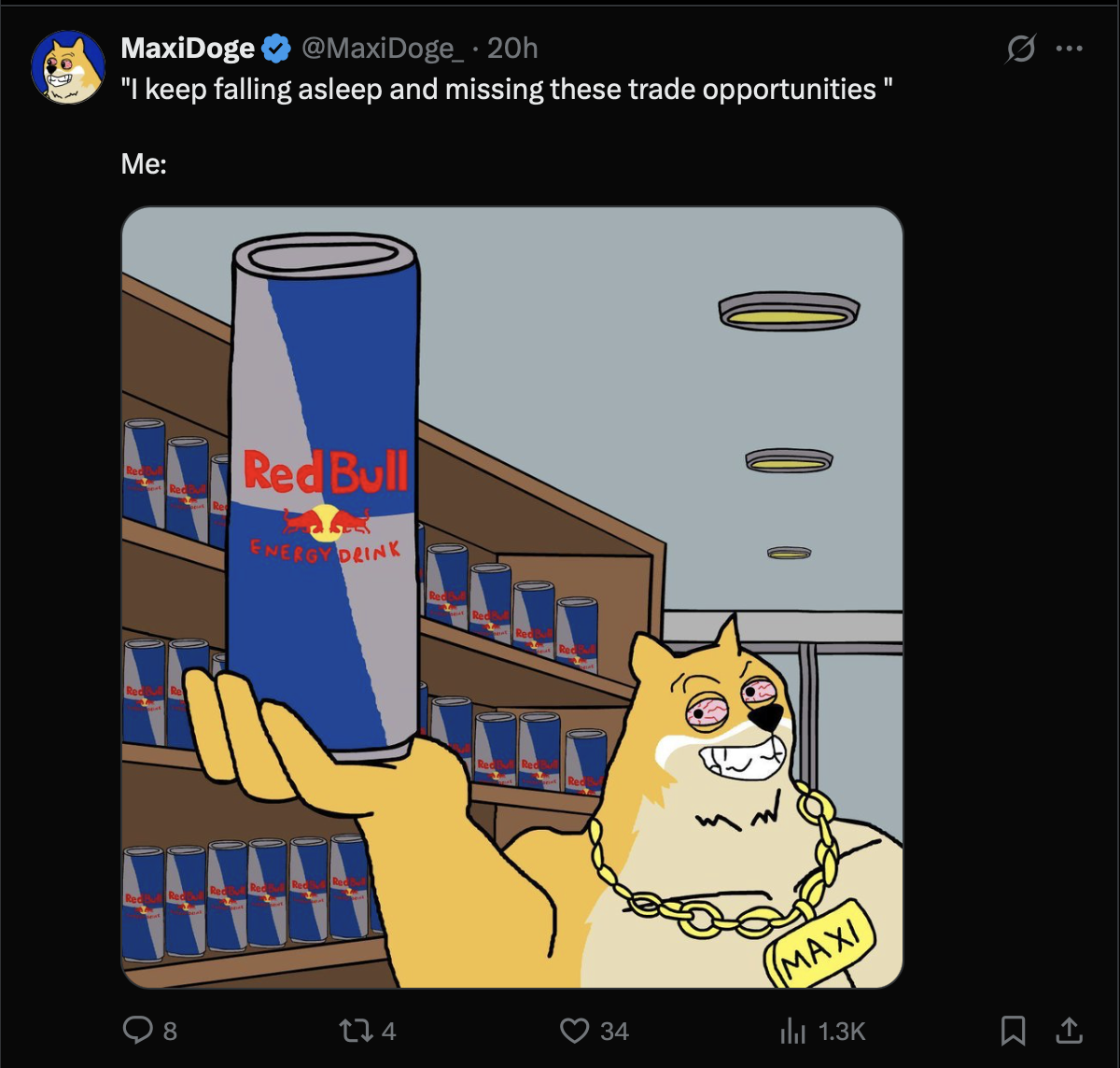
Task: Bookmark this post
Action: pos(1013,1031)
